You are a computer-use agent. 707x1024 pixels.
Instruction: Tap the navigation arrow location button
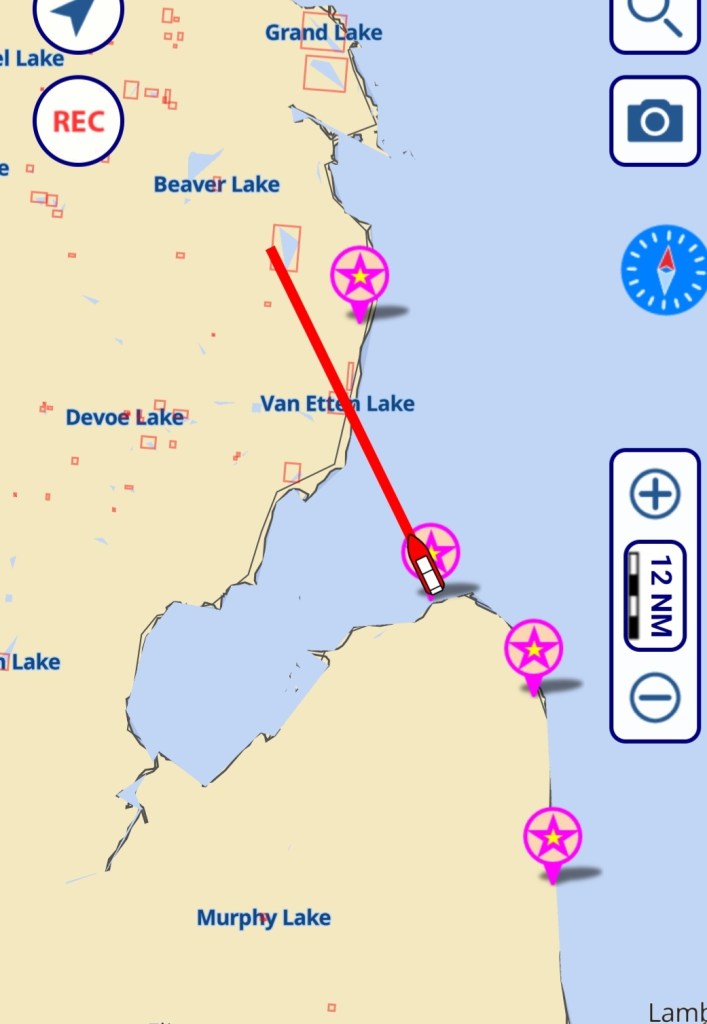[78, 15]
